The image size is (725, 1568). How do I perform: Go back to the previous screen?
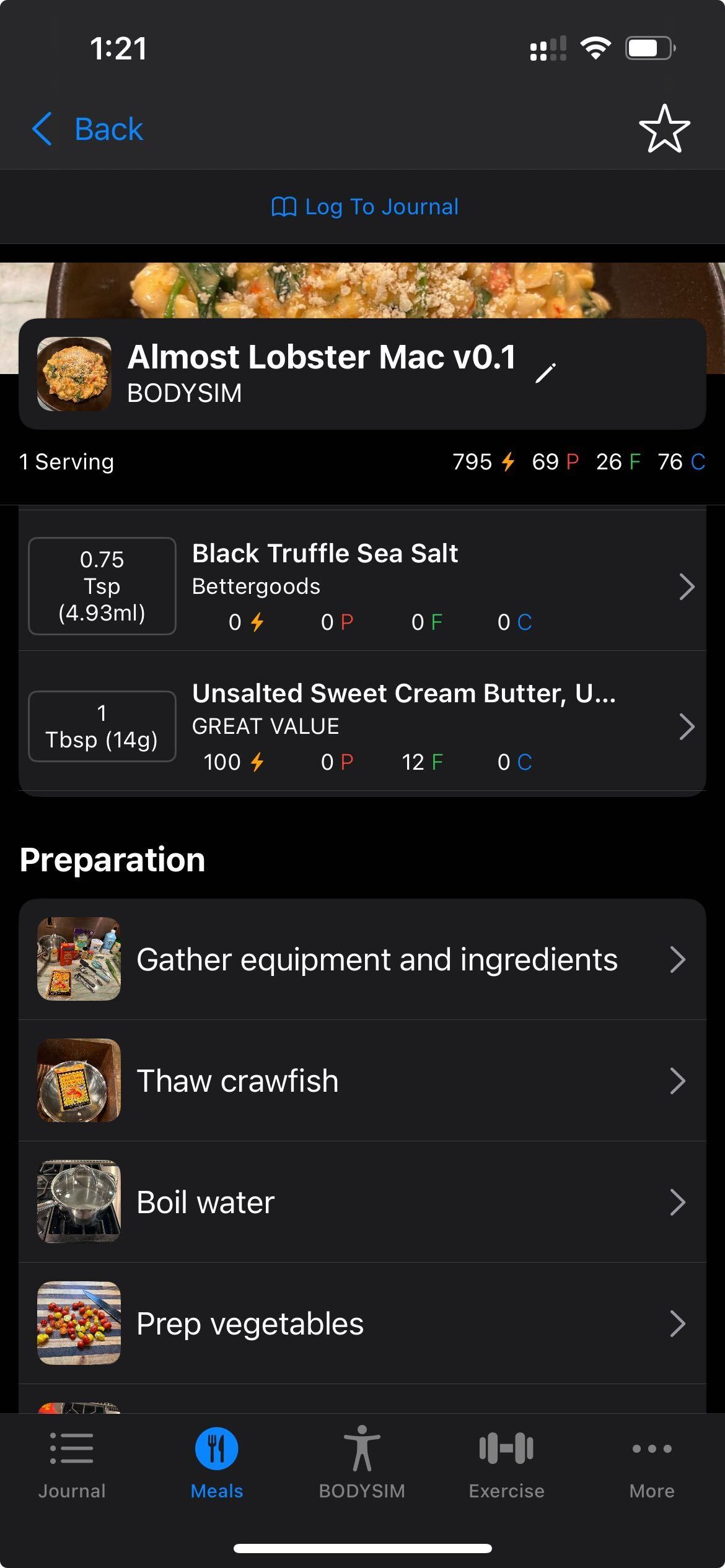coord(87,129)
